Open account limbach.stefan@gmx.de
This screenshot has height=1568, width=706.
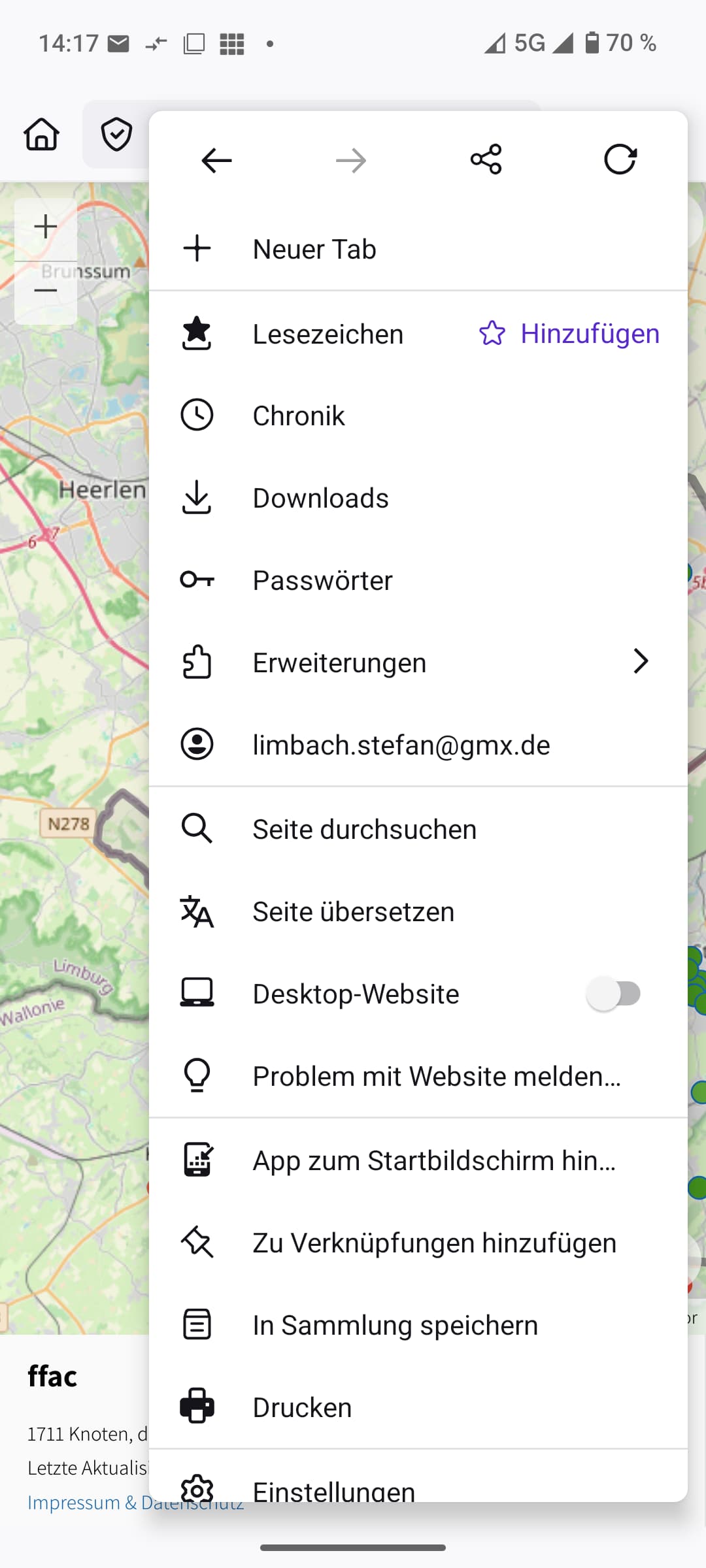point(401,745)
